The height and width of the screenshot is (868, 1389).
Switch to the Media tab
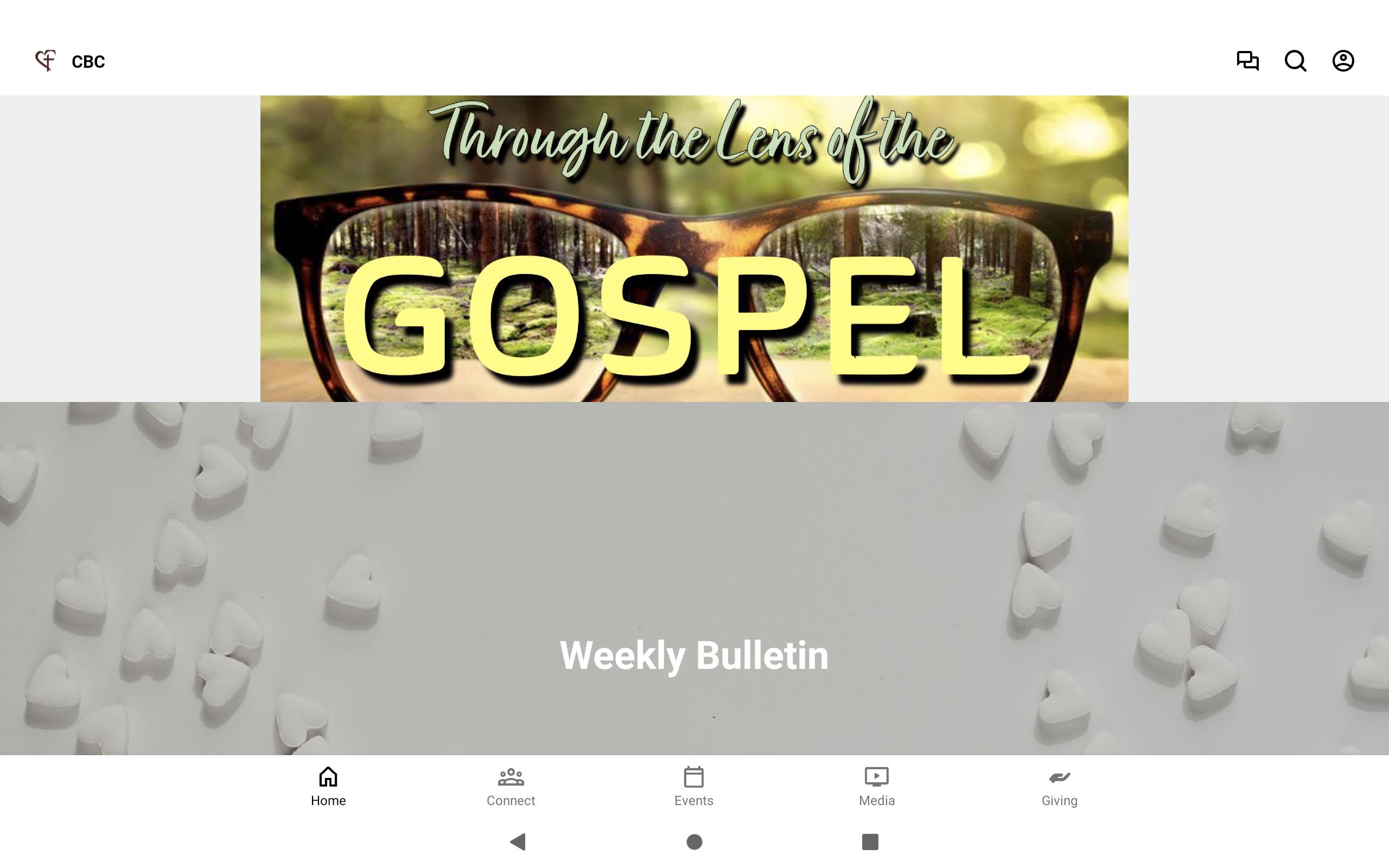[x=876, y=787]
